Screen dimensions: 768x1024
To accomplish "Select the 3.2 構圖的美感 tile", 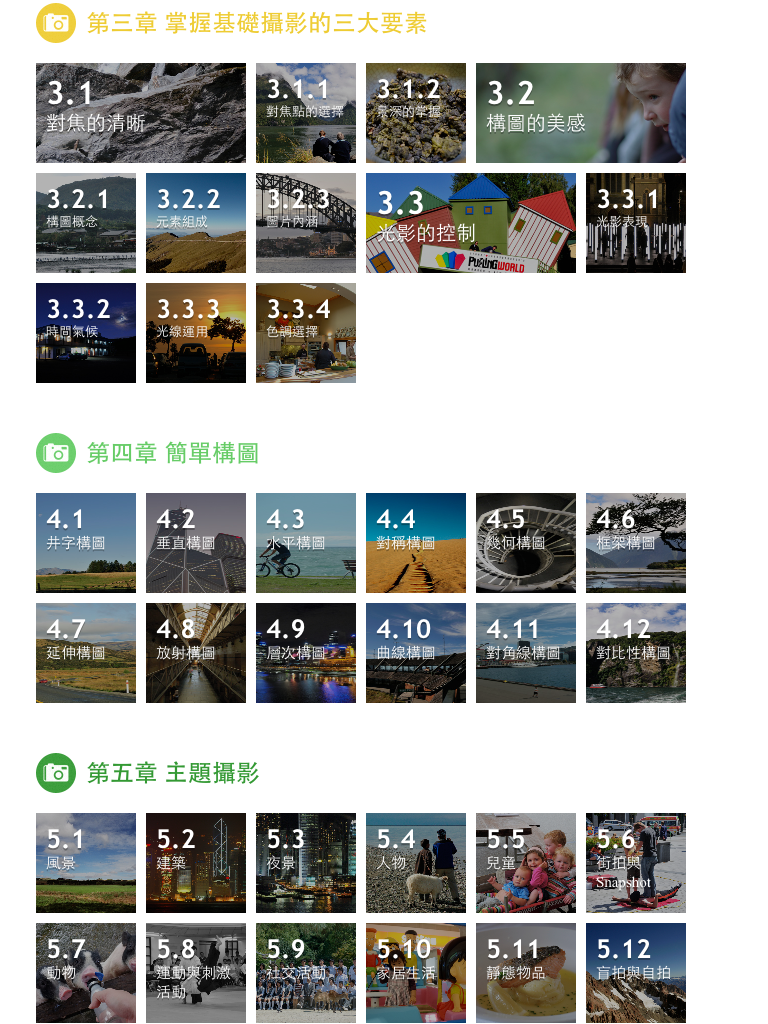I will pyautogui.click(x=580, y=113).
